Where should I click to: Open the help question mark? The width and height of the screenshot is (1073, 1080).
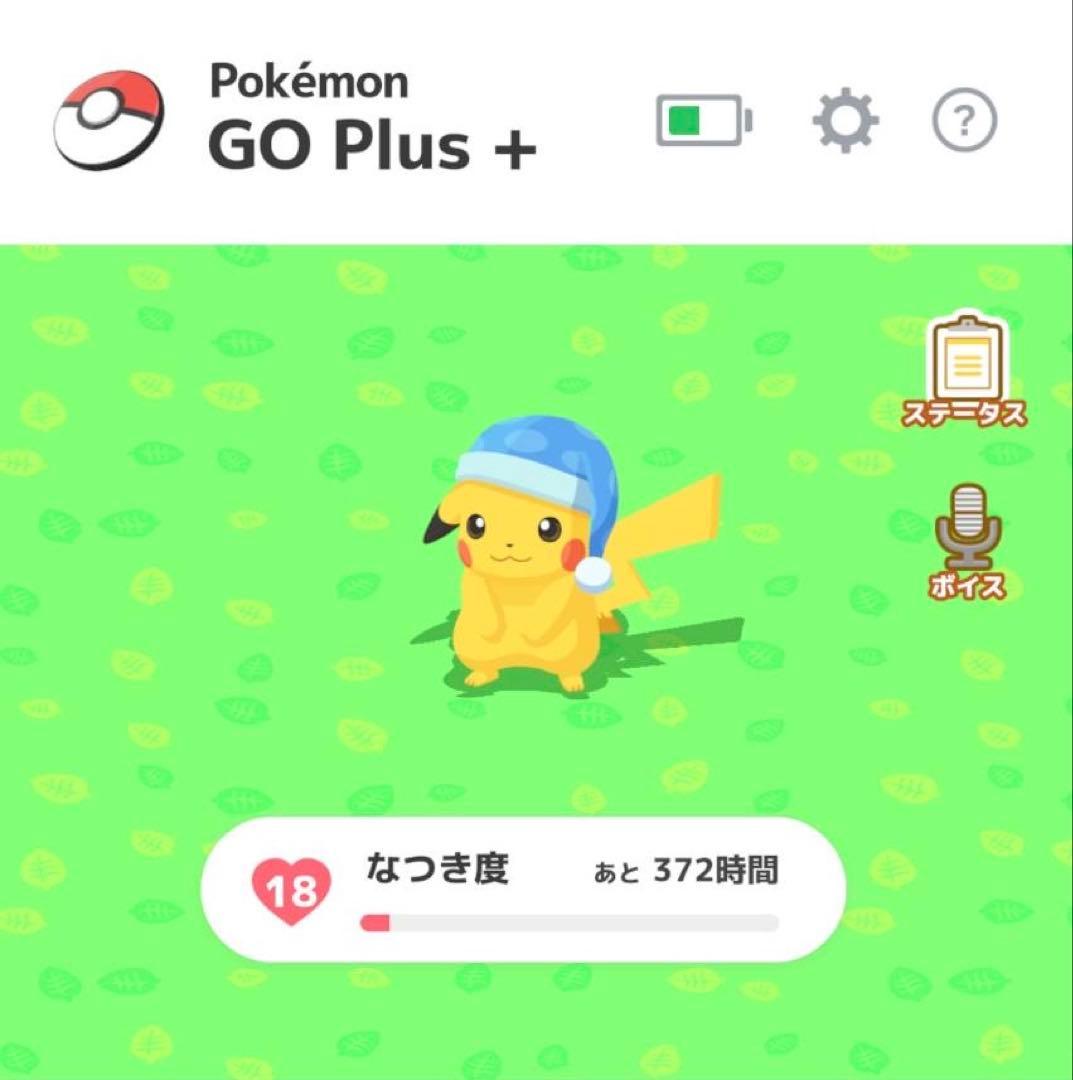click(x=961, y=121)
